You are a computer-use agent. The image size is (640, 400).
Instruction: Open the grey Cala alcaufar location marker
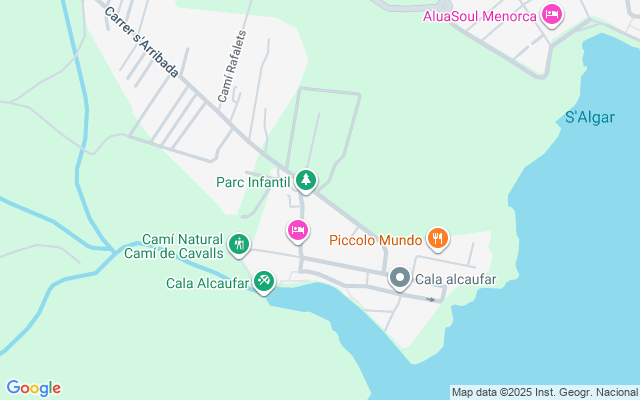click(x=399, y=278)
